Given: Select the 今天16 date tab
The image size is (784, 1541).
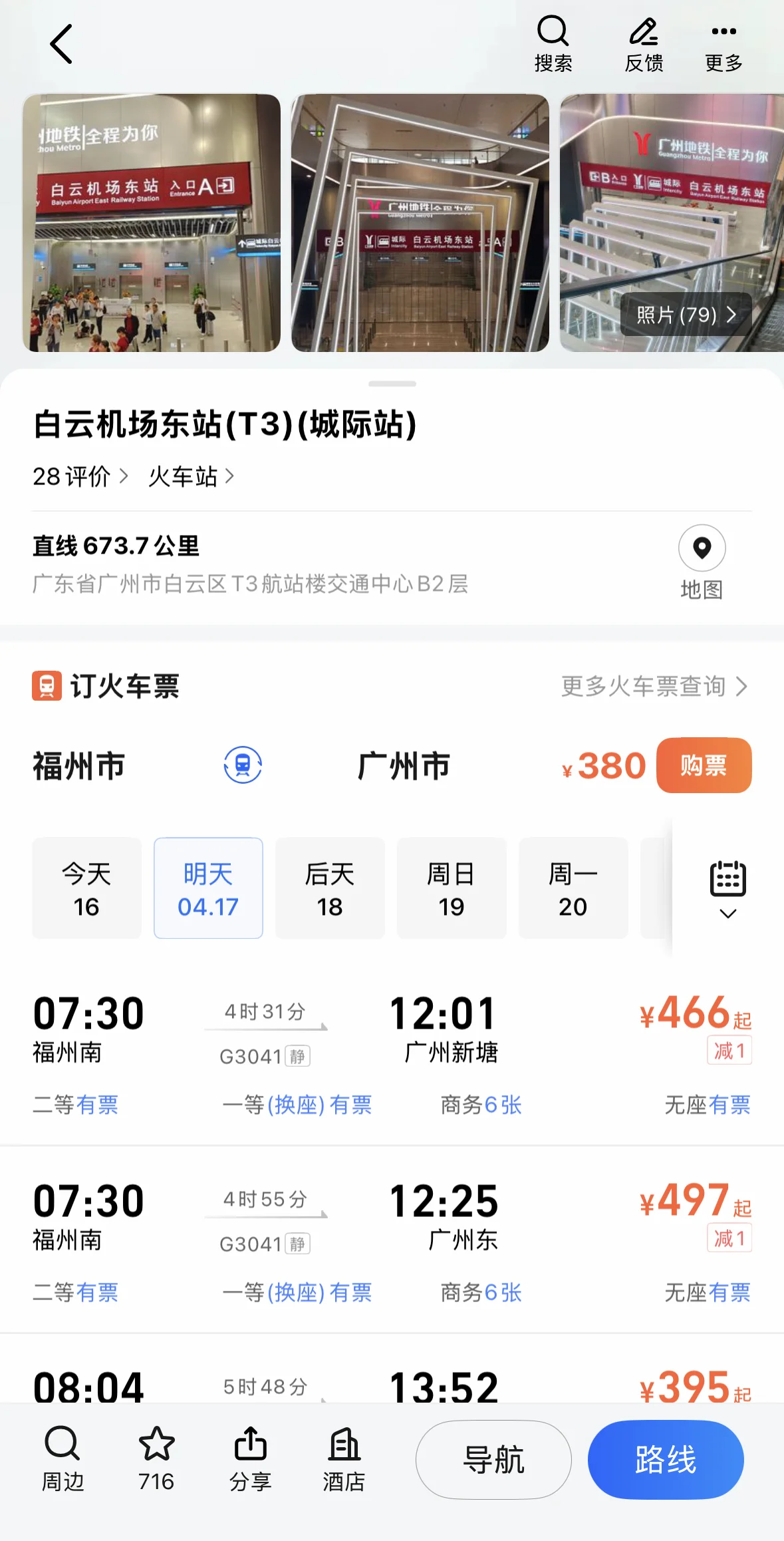Looking at the screenshot, I should (86, 888).
